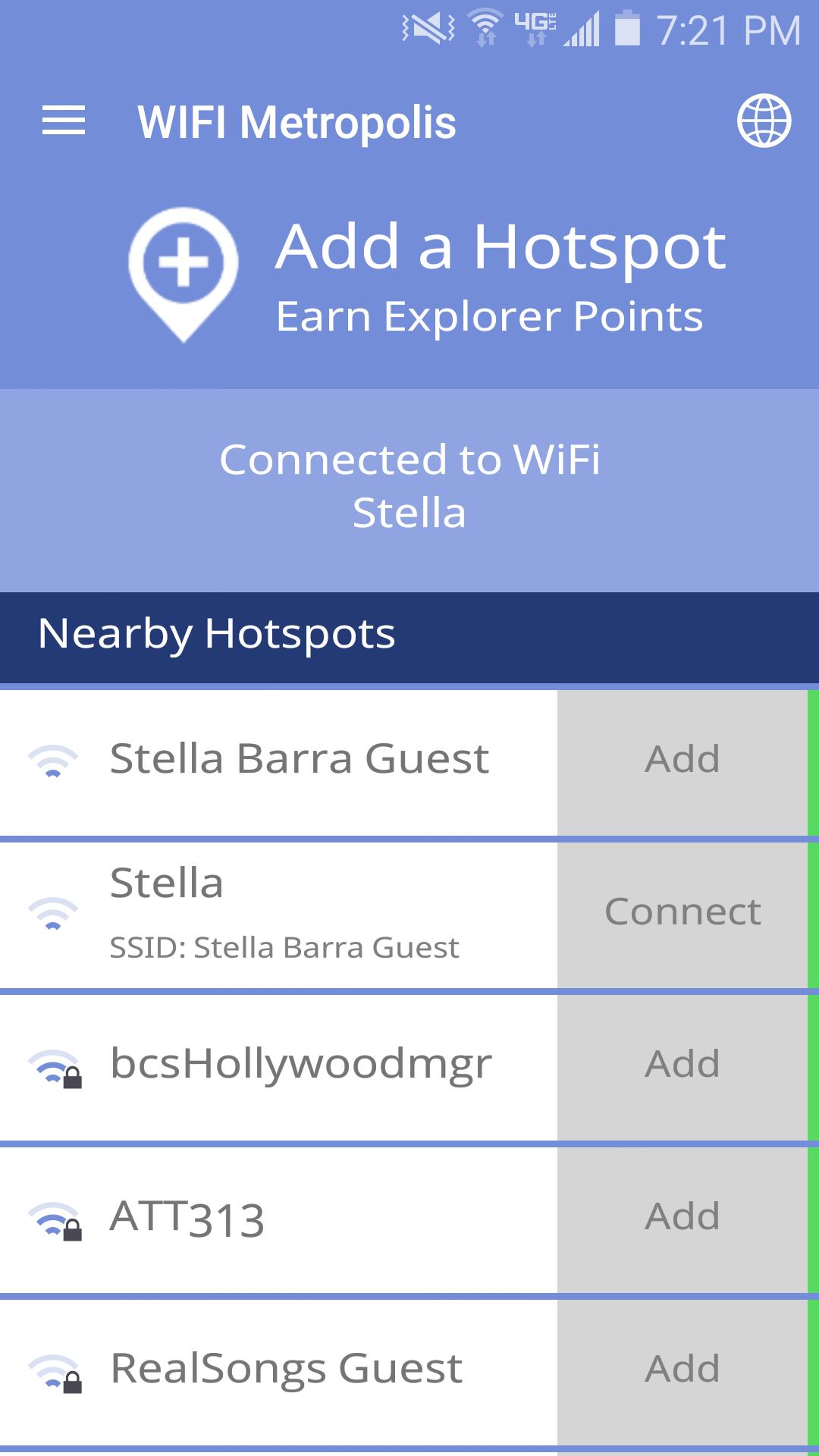Add the RealSongs Guest hotspot
The height and width of the screenshot is (1456, 819).
pyautogui.click(x=682, y=1369)
